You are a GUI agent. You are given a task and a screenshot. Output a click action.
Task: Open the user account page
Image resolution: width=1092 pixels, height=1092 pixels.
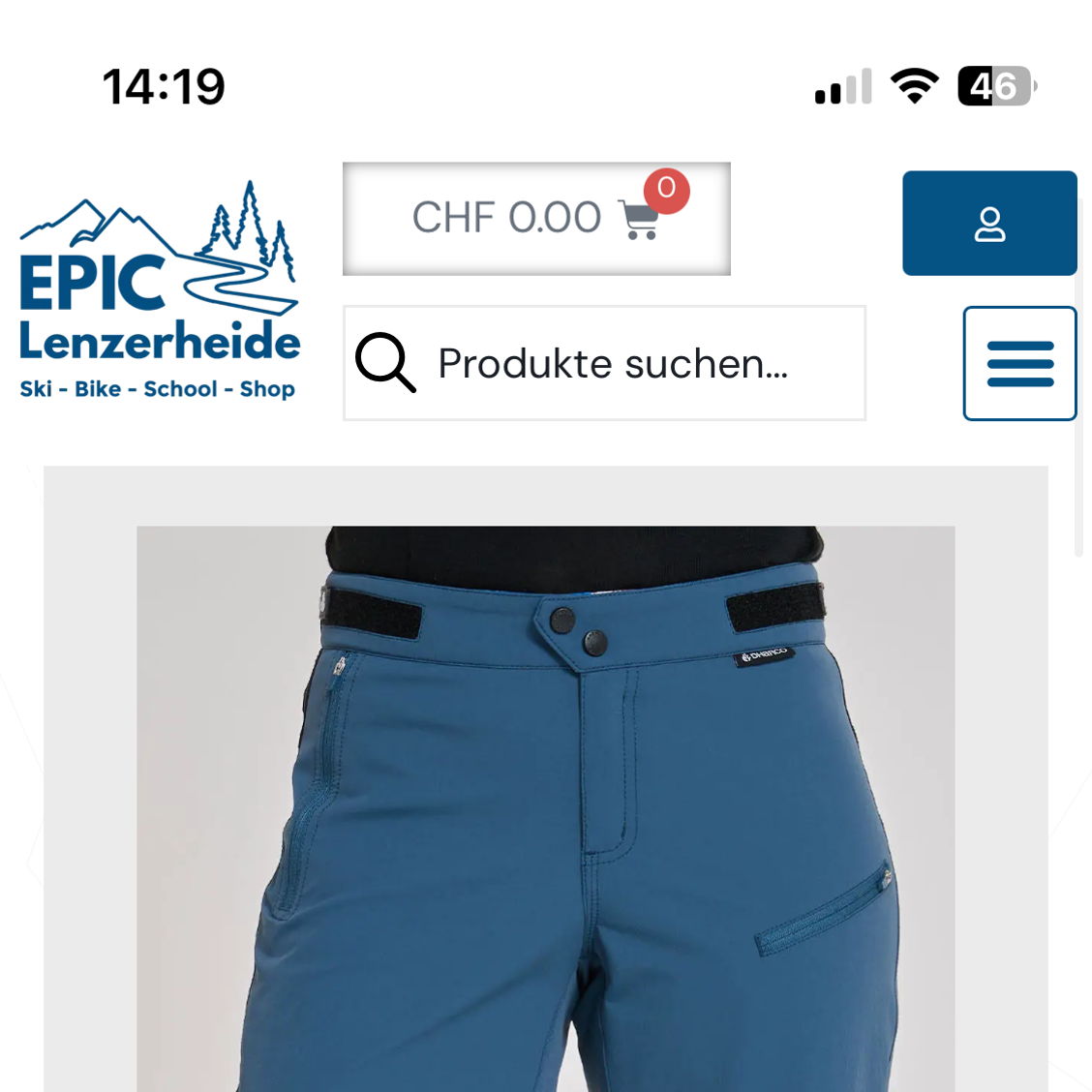click(x=988, y=224)
